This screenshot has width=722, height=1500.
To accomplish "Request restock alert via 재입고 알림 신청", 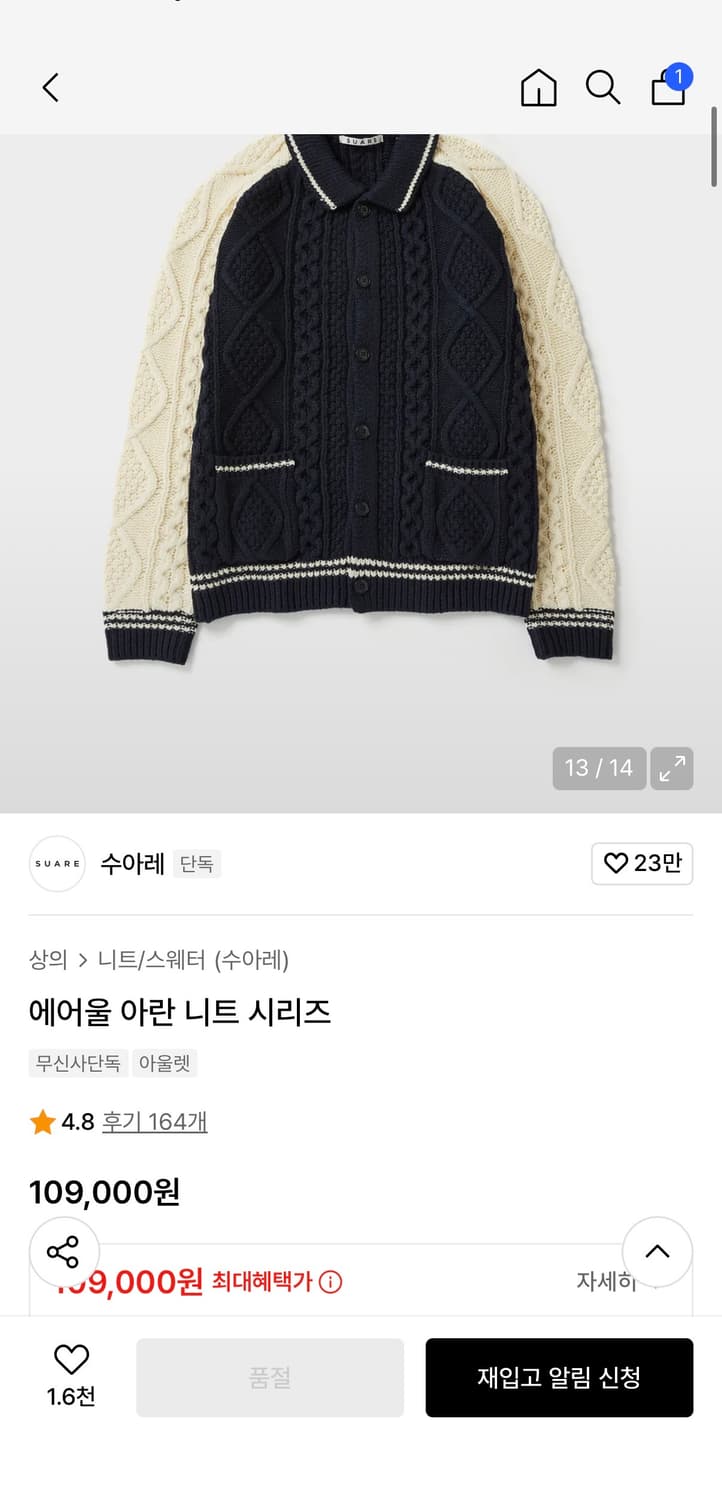I will click(559, 1377).
